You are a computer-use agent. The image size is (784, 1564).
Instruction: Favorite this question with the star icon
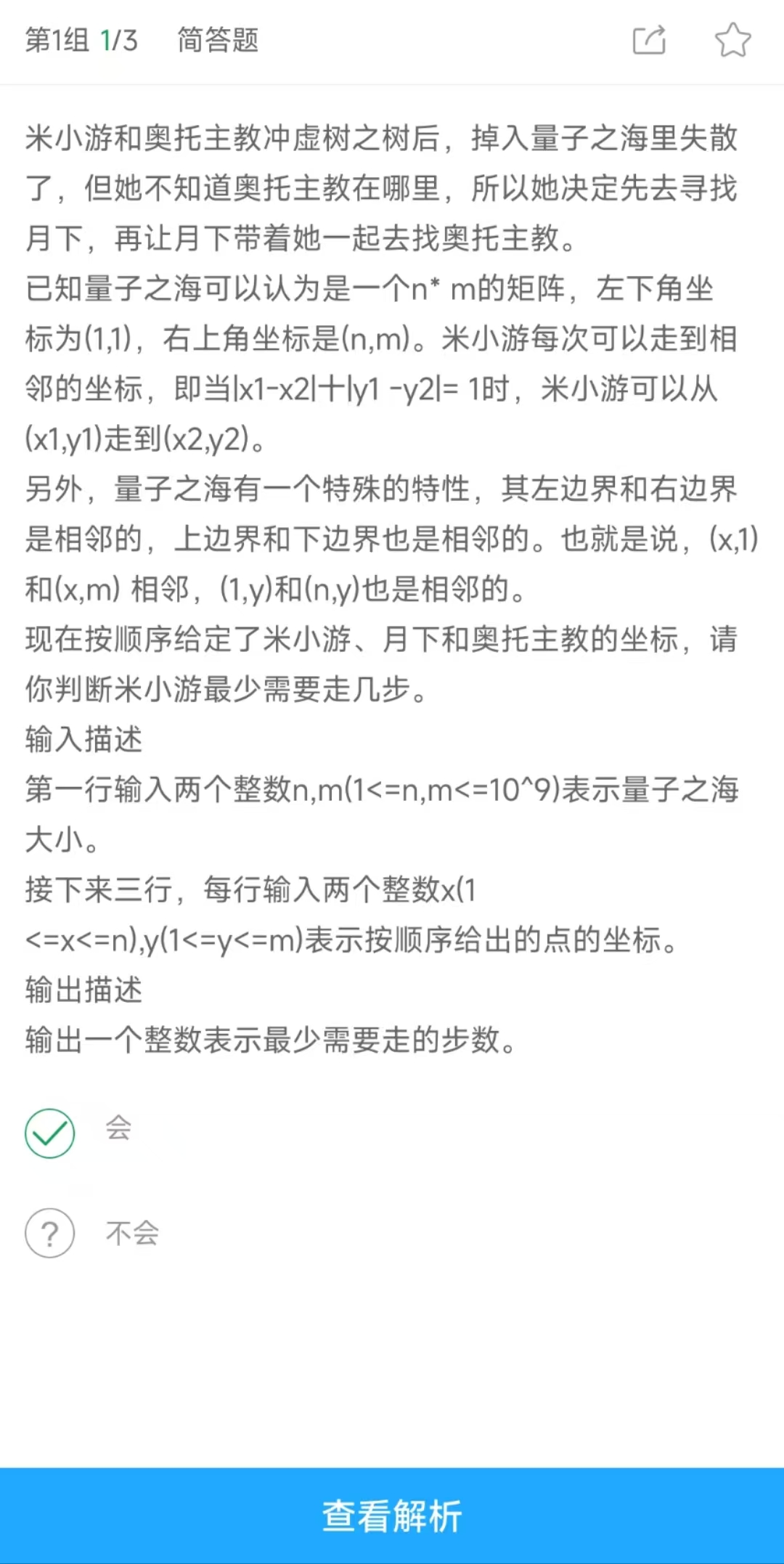click(732, 40)
